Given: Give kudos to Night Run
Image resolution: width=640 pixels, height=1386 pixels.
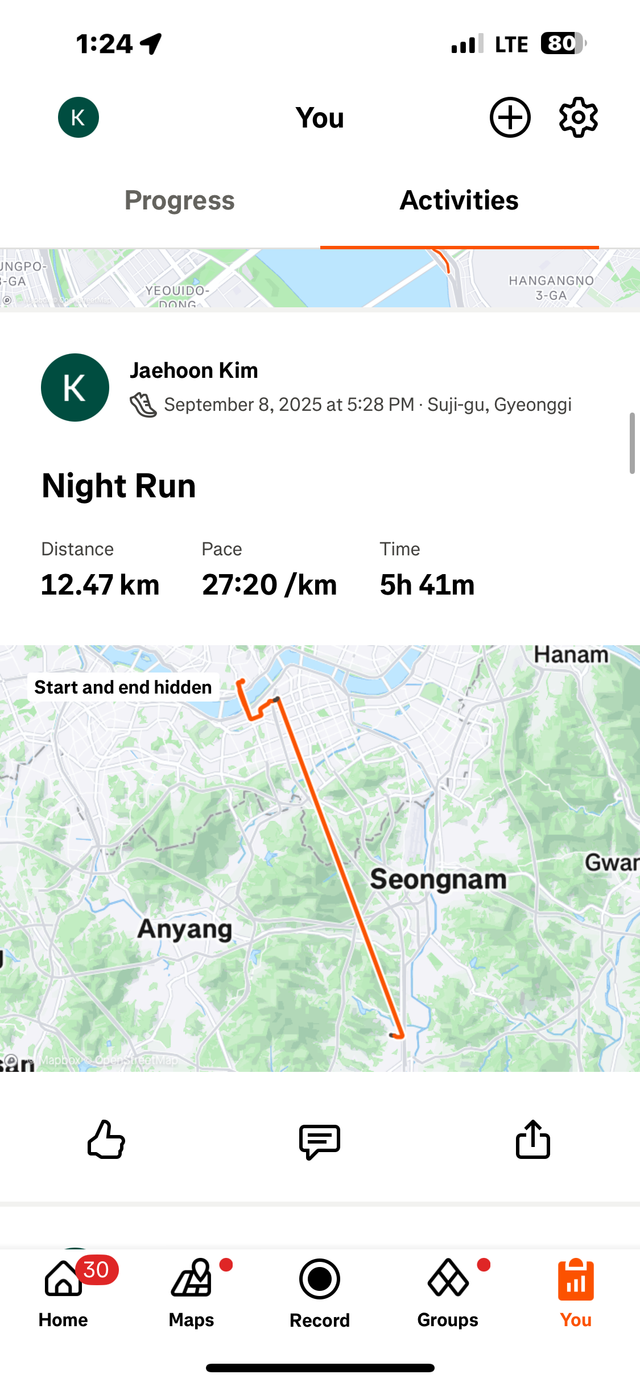Looking at the screenshot, I should tap(106, 1140).
